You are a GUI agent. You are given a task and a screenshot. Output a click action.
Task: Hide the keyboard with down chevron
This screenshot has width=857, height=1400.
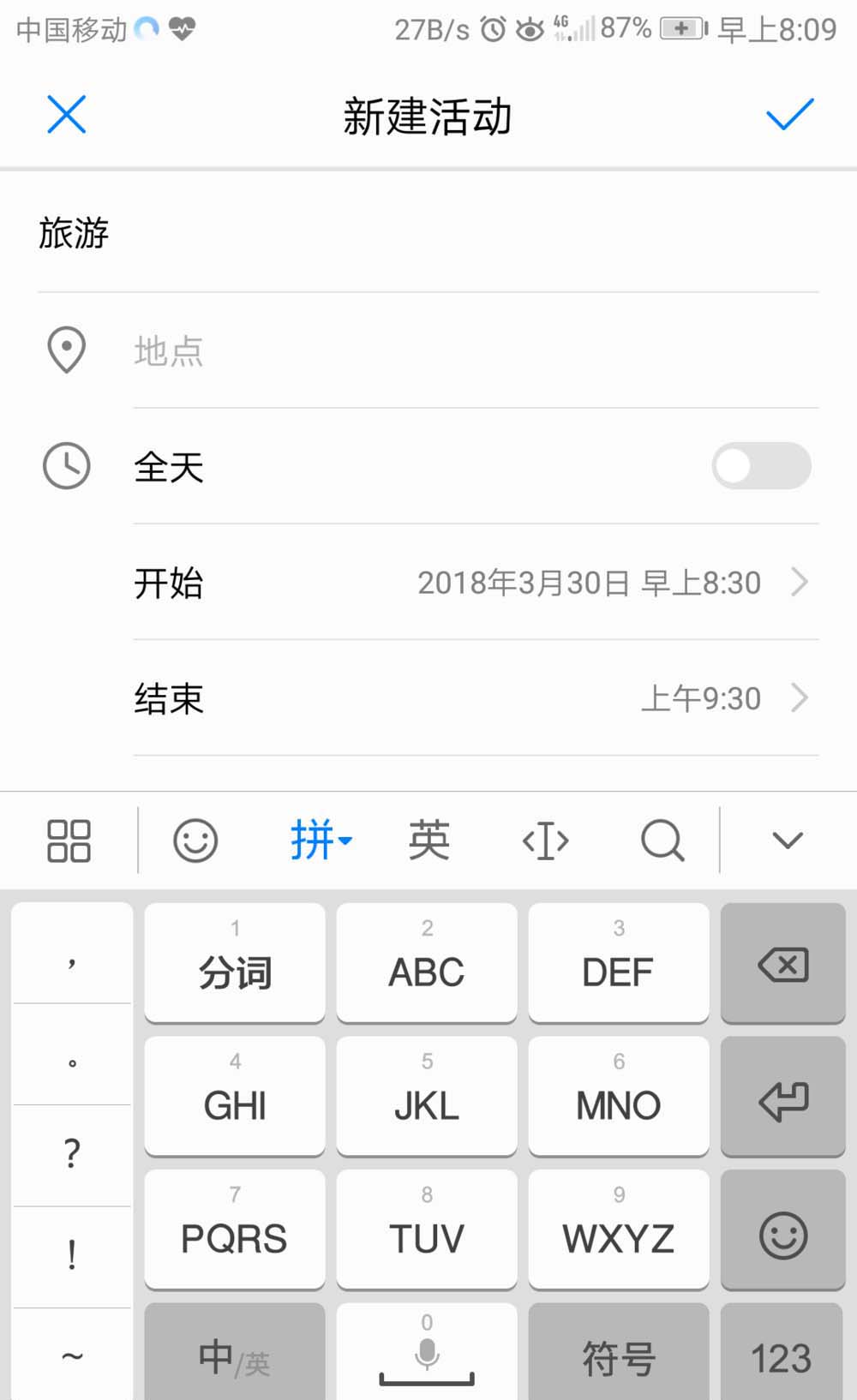[x=788, y=841]
